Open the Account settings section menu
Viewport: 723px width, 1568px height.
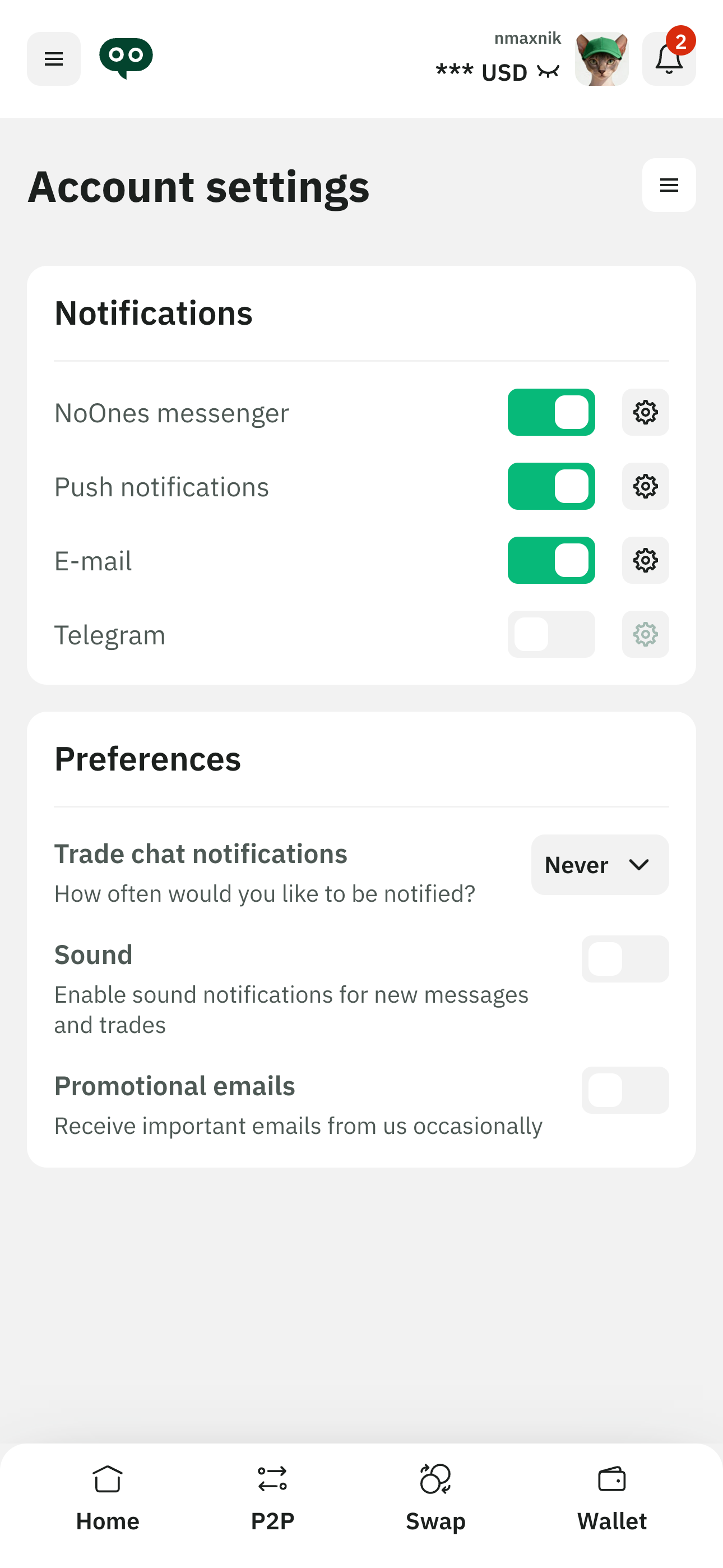tap(668, 185)
